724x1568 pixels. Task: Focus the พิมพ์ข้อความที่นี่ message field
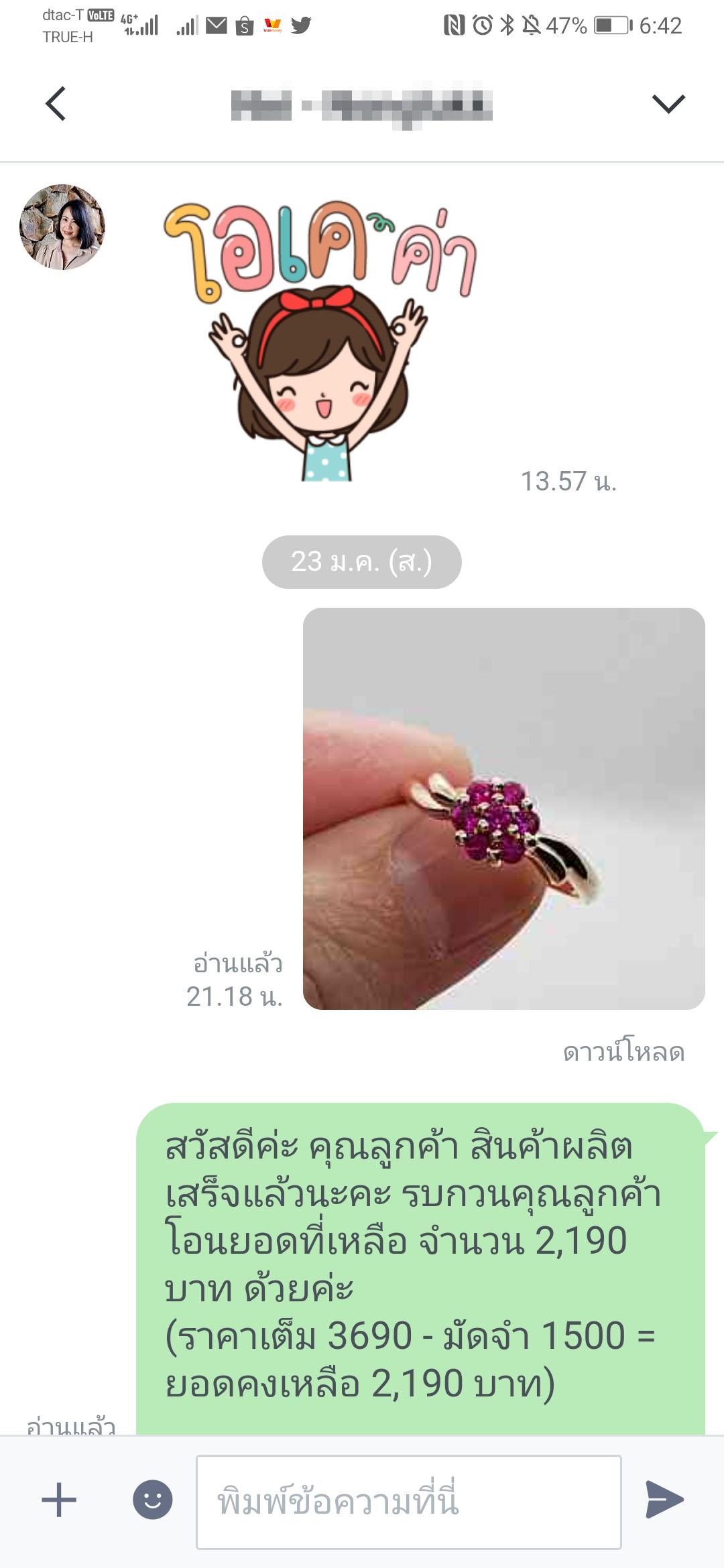[408, 1502]
